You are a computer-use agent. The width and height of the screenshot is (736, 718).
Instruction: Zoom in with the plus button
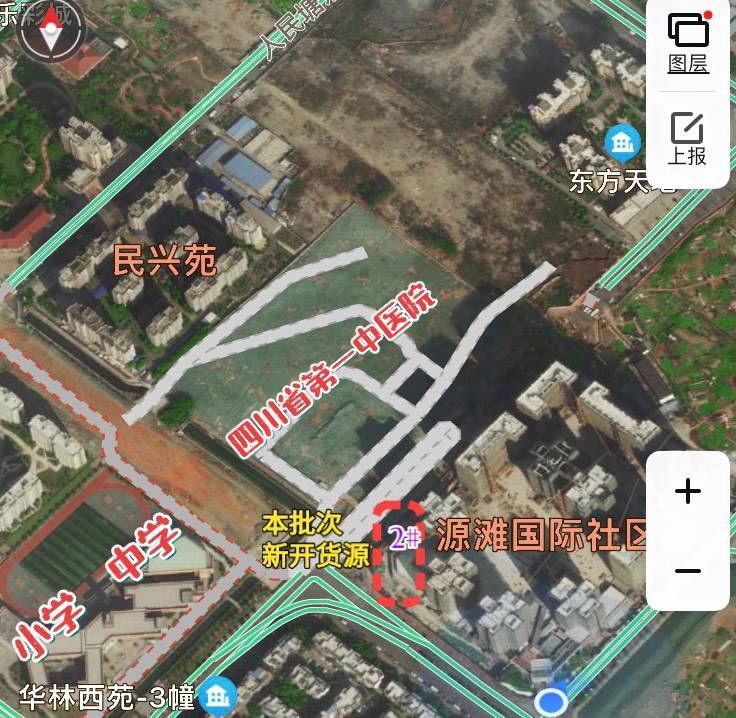tap(688, 491)
